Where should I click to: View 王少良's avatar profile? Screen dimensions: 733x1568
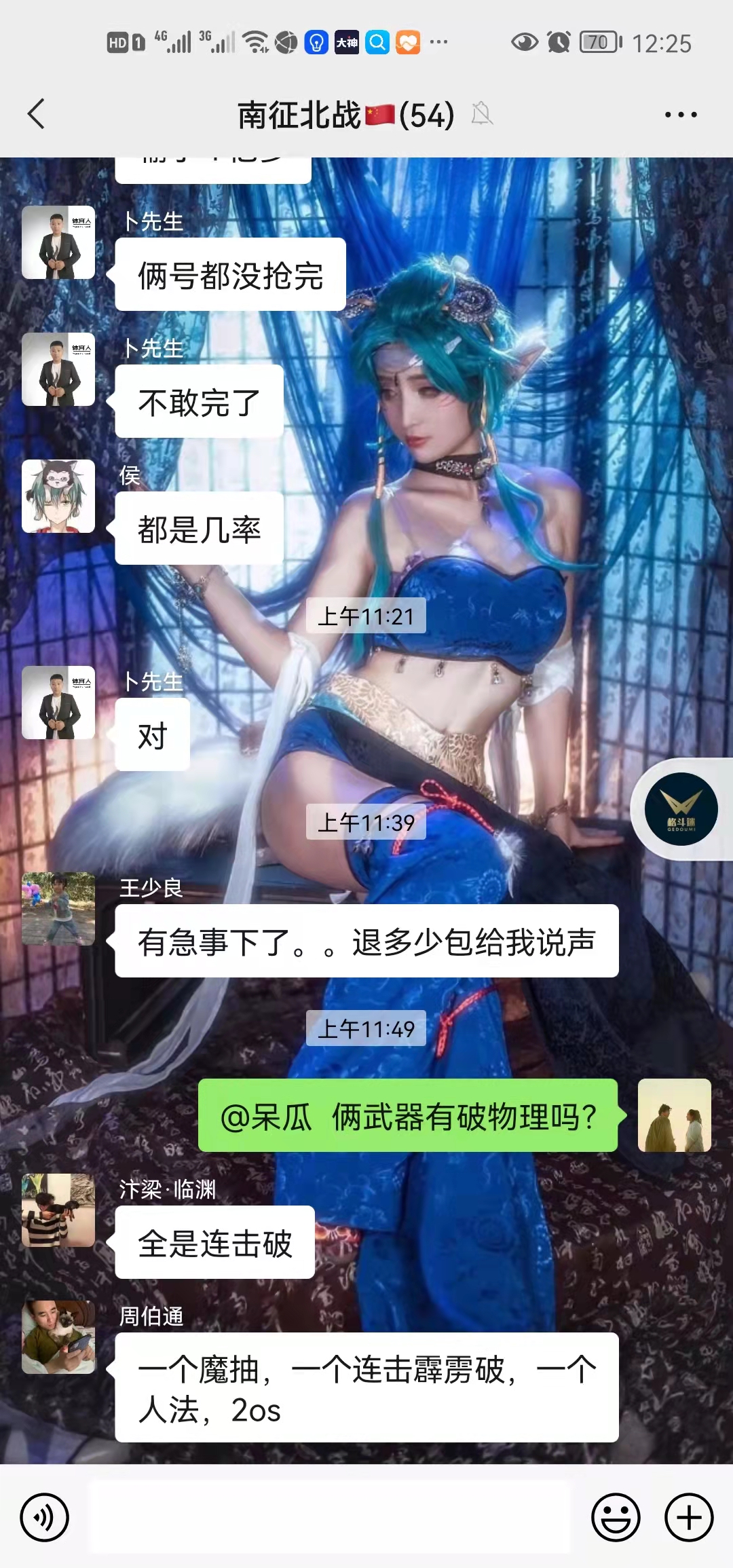point(58,909)
